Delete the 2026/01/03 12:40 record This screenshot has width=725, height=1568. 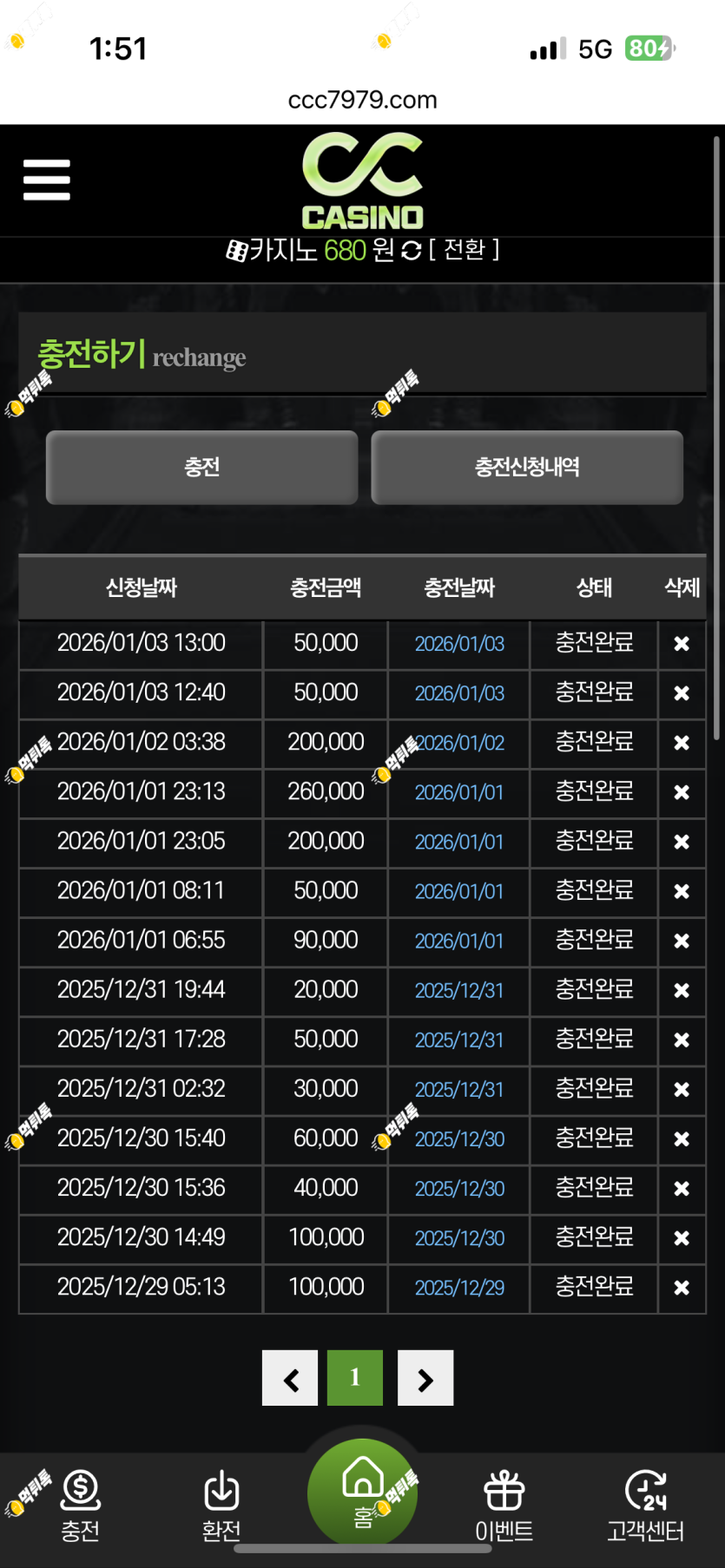coord(682,693)
